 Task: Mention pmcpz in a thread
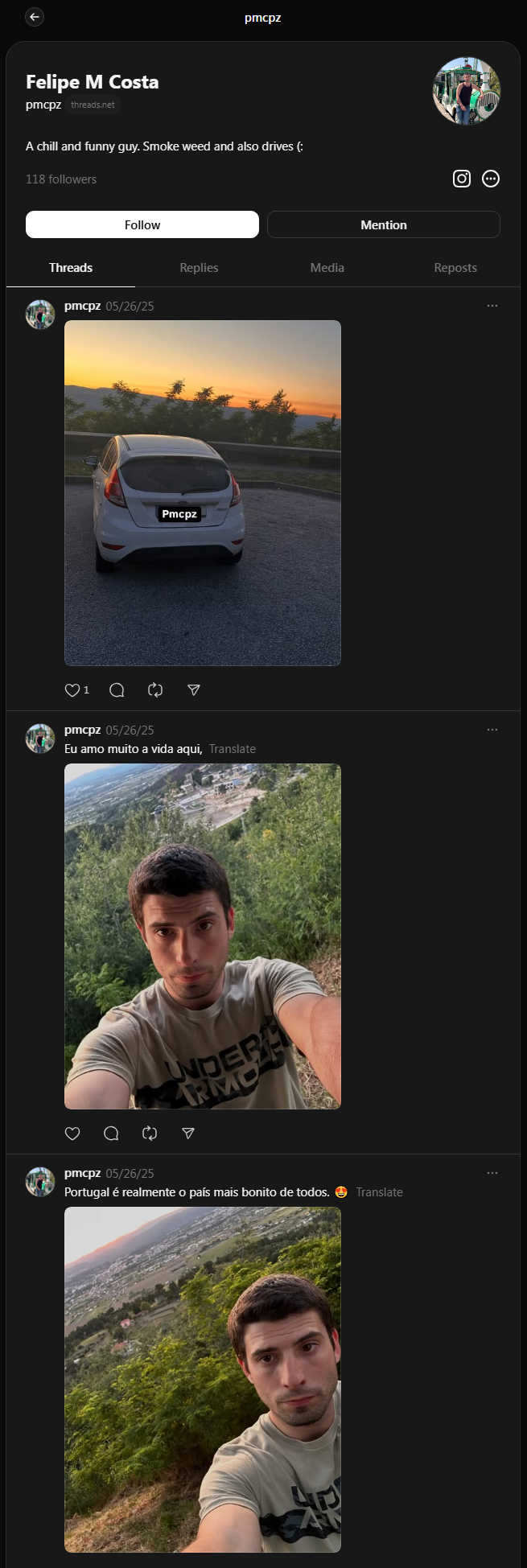tap(383, 224)
